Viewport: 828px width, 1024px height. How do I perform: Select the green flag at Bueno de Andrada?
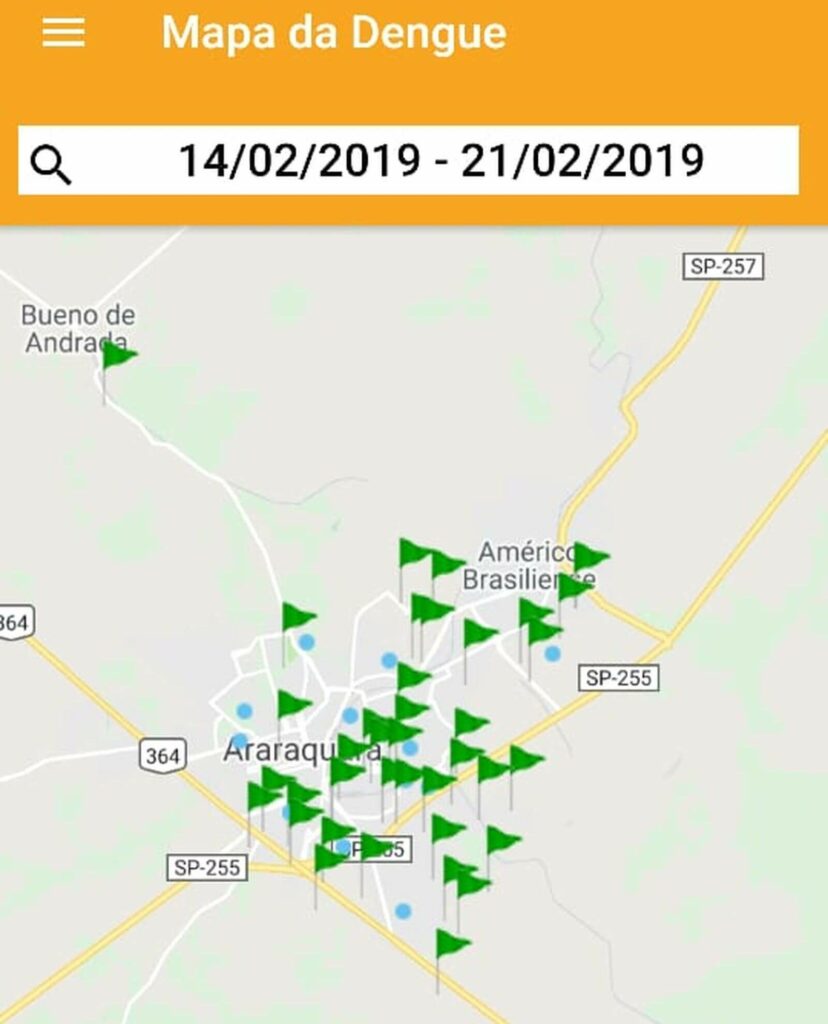click(118, 355)
